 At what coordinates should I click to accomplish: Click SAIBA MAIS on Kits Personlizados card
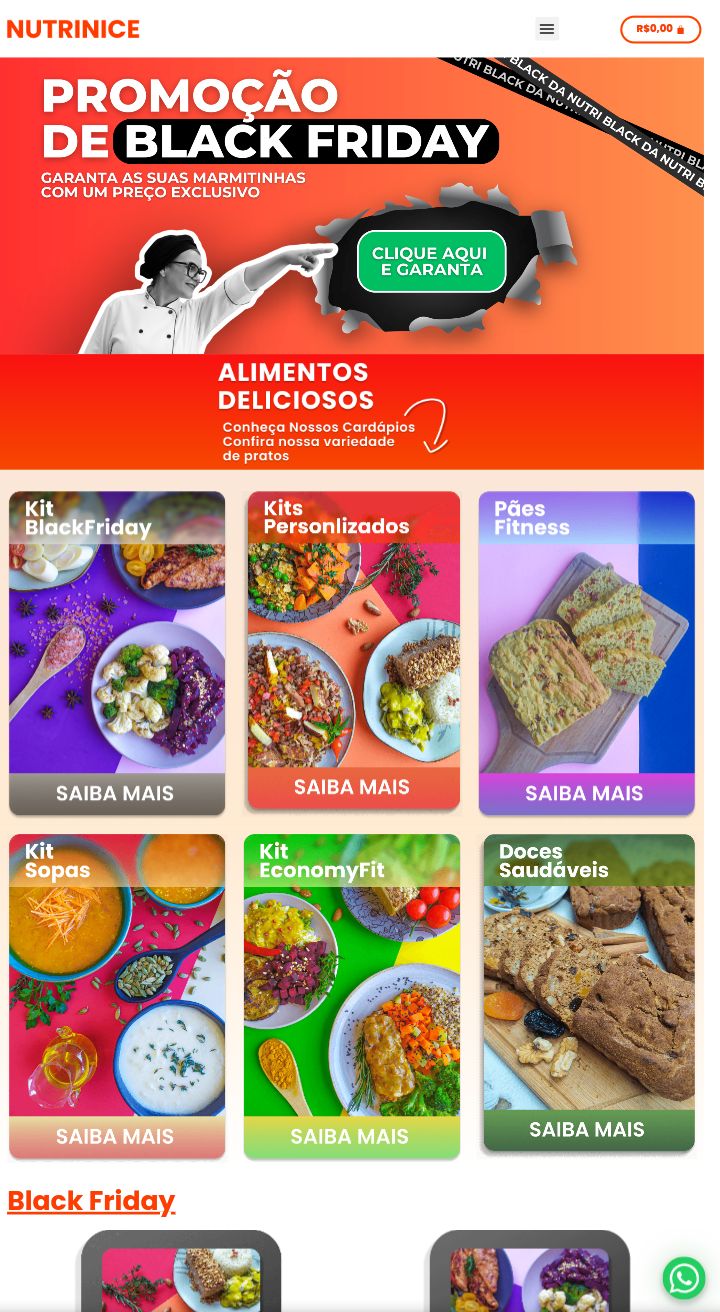tap(352, 787)
